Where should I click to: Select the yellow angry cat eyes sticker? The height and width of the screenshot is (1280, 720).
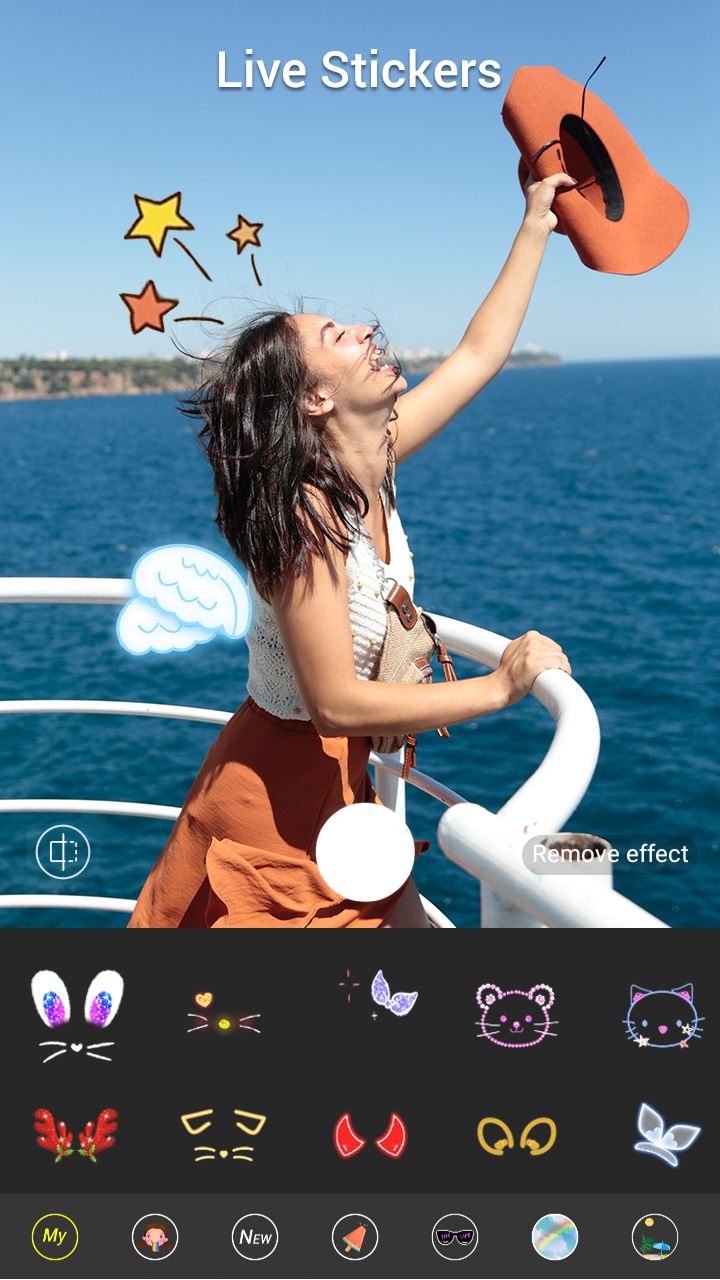pos(224,1136)
